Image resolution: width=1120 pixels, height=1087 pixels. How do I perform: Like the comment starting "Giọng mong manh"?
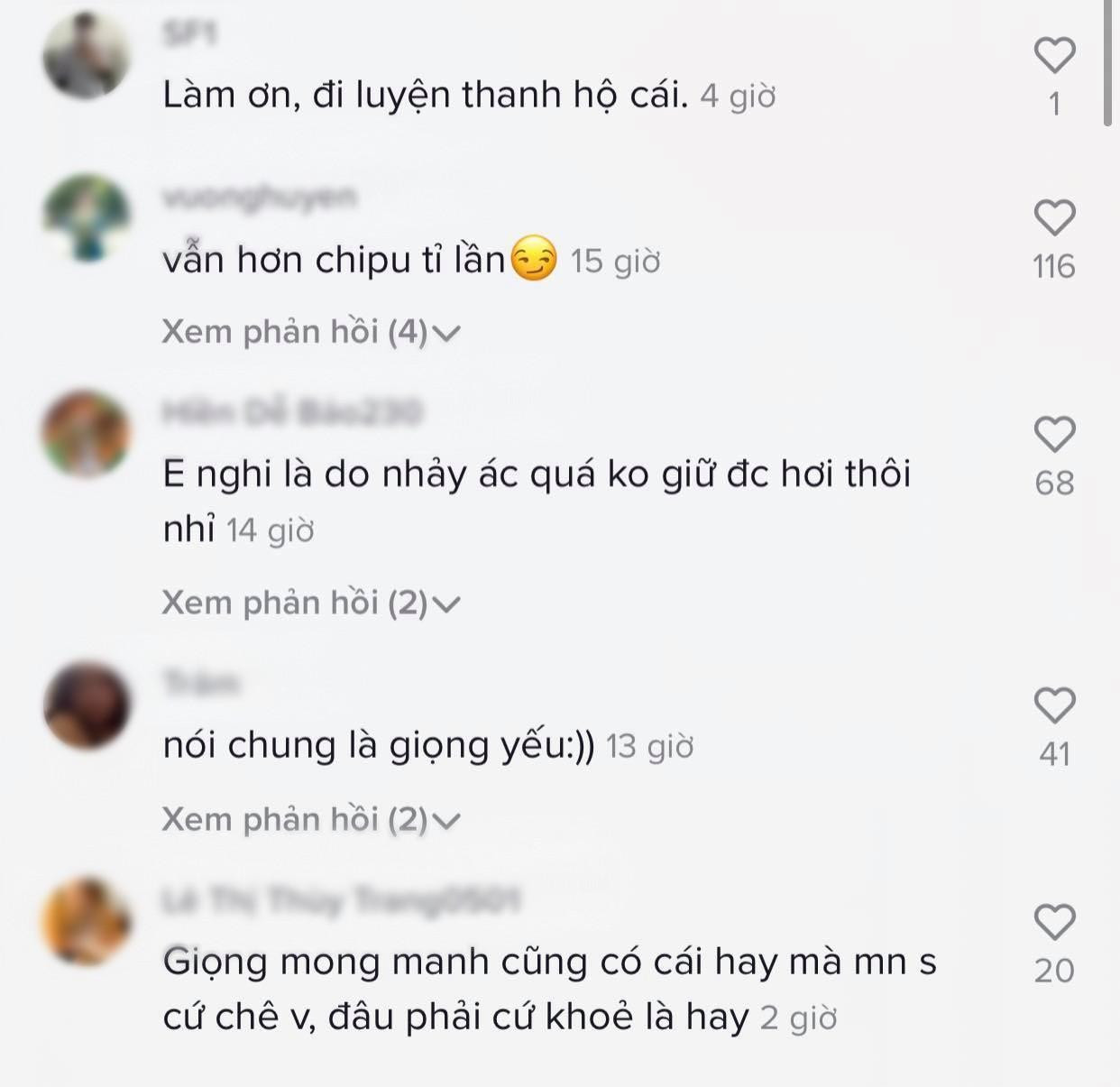(1054, 922)
